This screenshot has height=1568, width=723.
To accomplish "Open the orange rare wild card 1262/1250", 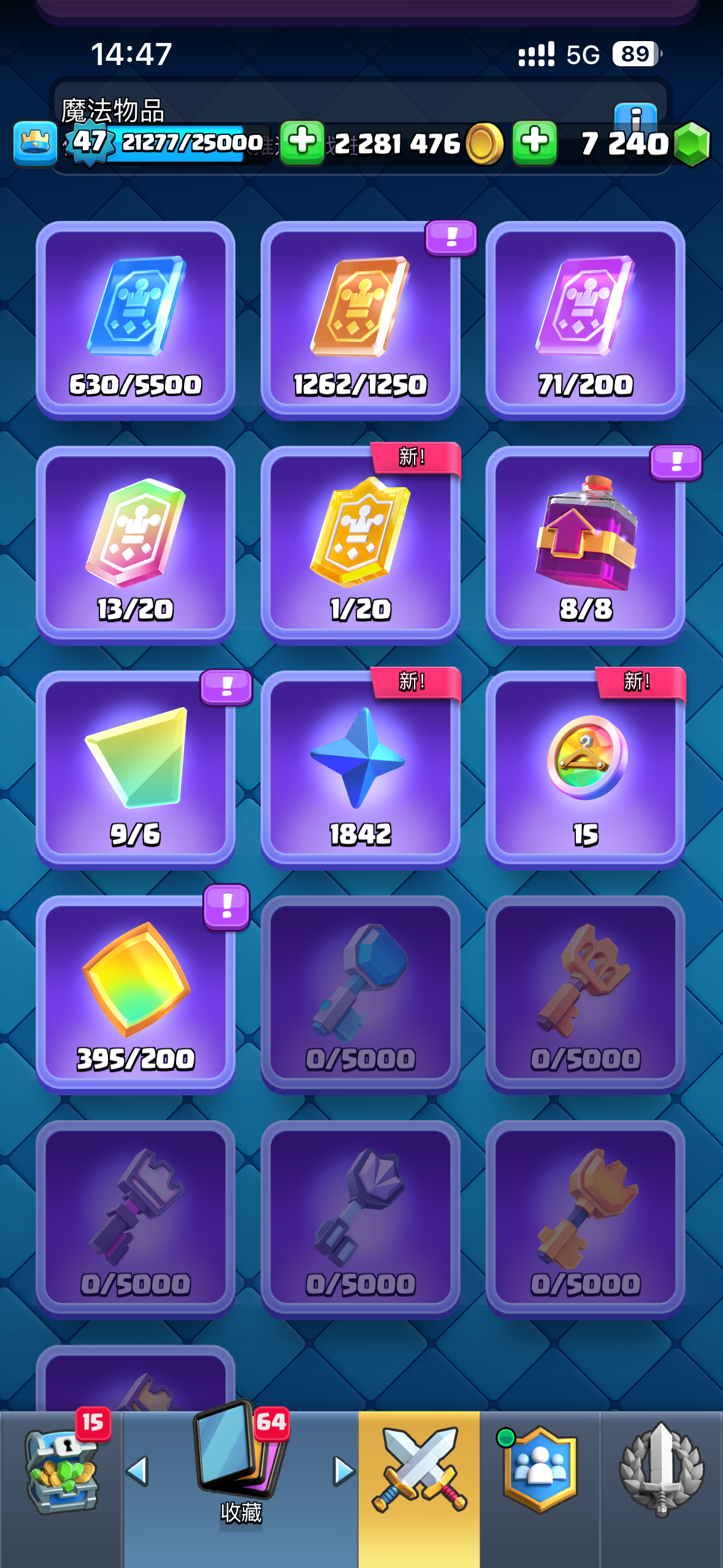I will (x=360, y=319).
